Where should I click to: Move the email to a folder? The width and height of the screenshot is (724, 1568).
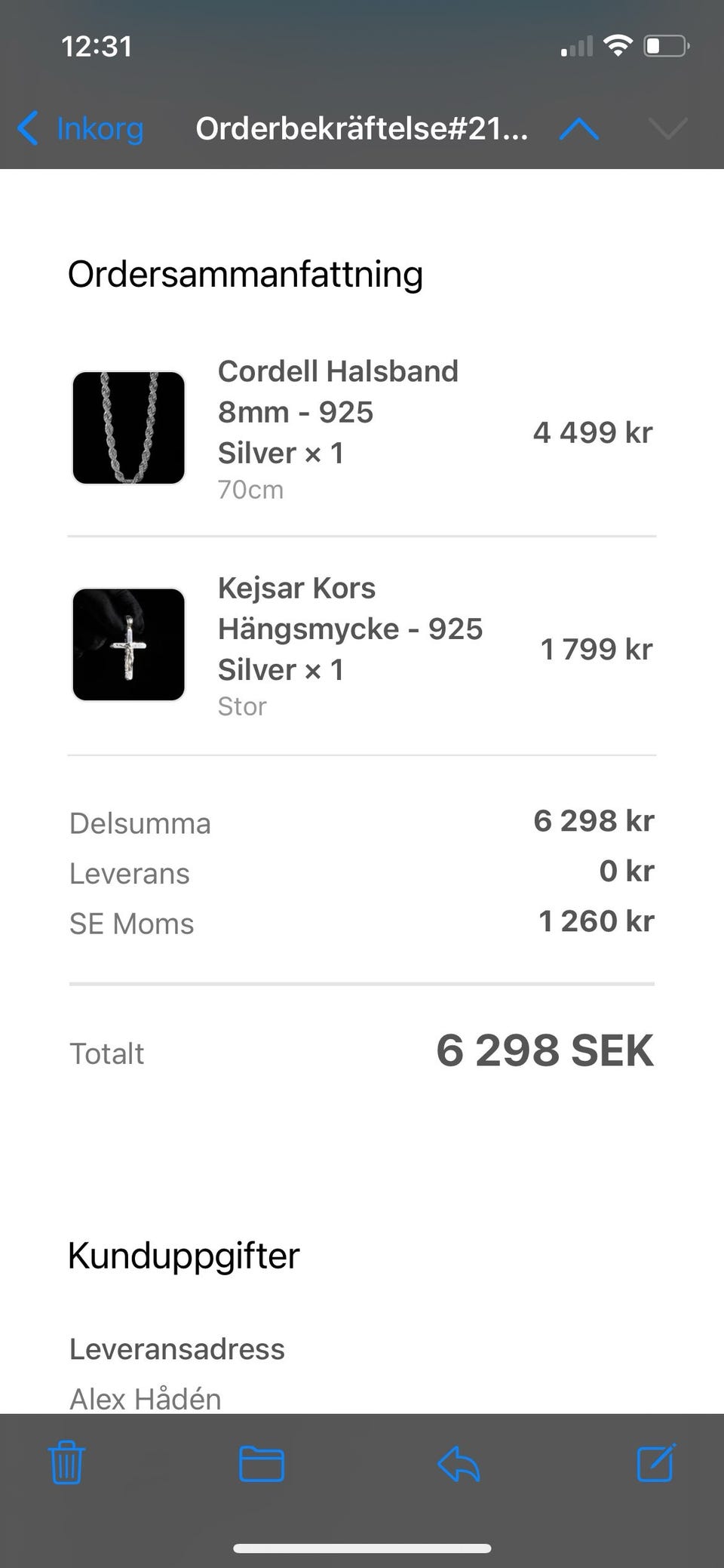coord(261,1464)
